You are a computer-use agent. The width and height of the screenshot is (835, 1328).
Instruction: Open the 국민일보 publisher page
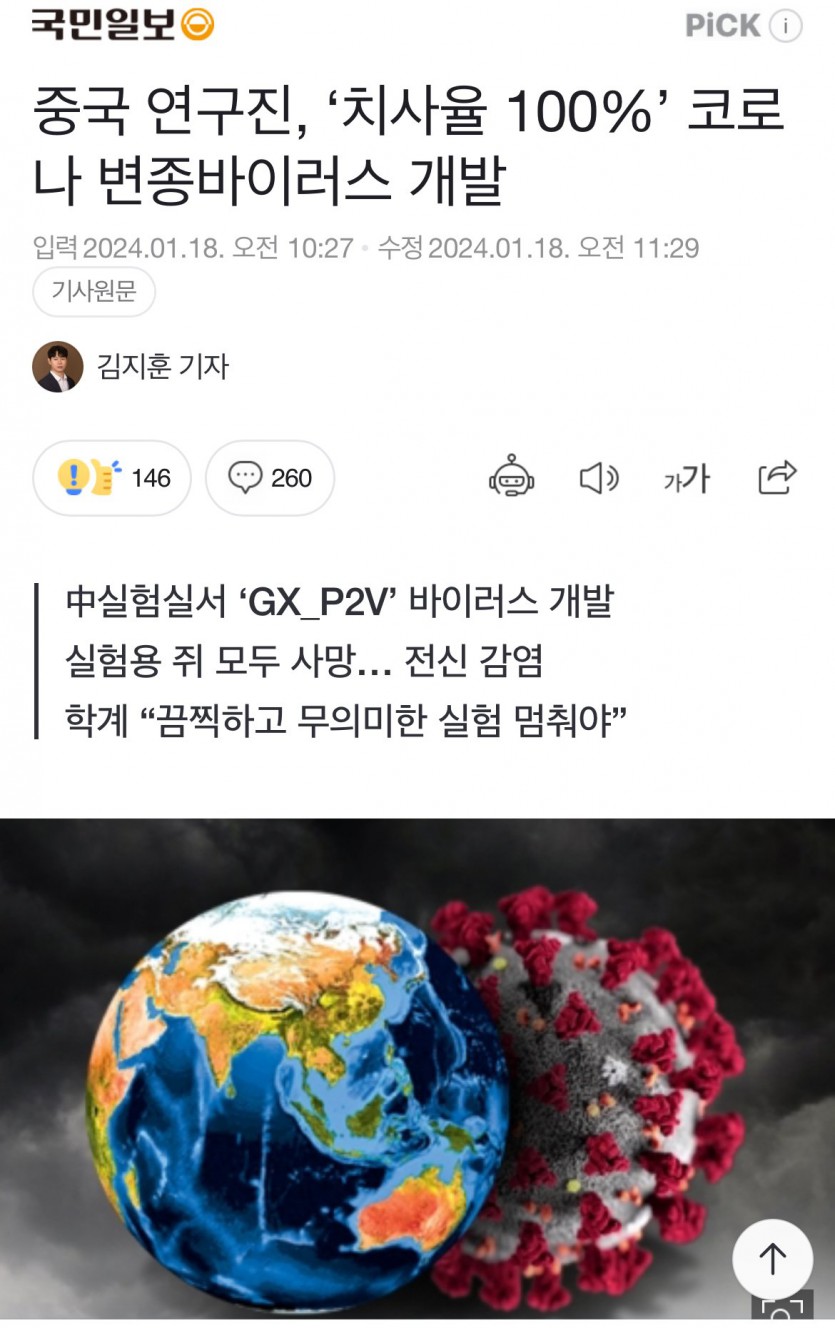tap(120, 26)
